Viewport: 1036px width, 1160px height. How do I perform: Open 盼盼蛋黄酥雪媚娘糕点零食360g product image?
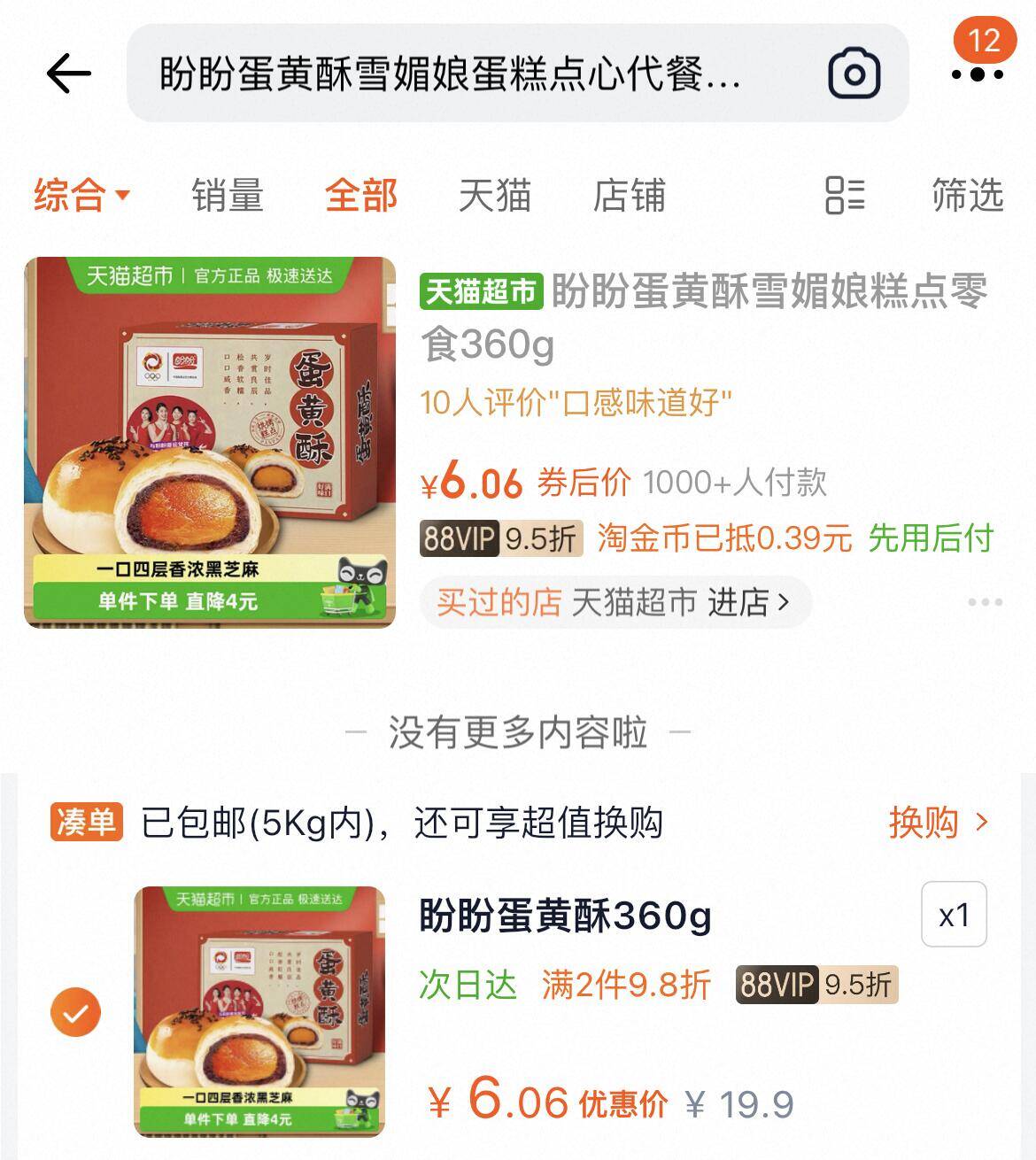210,443
